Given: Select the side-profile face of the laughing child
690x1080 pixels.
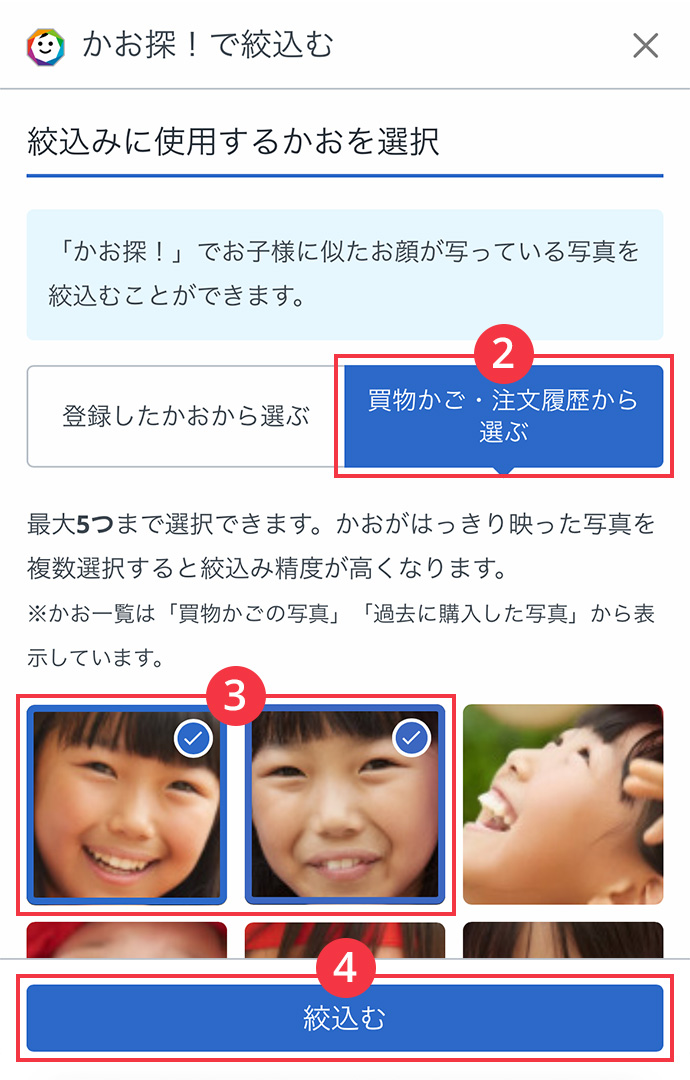Looking at the screenshot, I should click(562, 804).
